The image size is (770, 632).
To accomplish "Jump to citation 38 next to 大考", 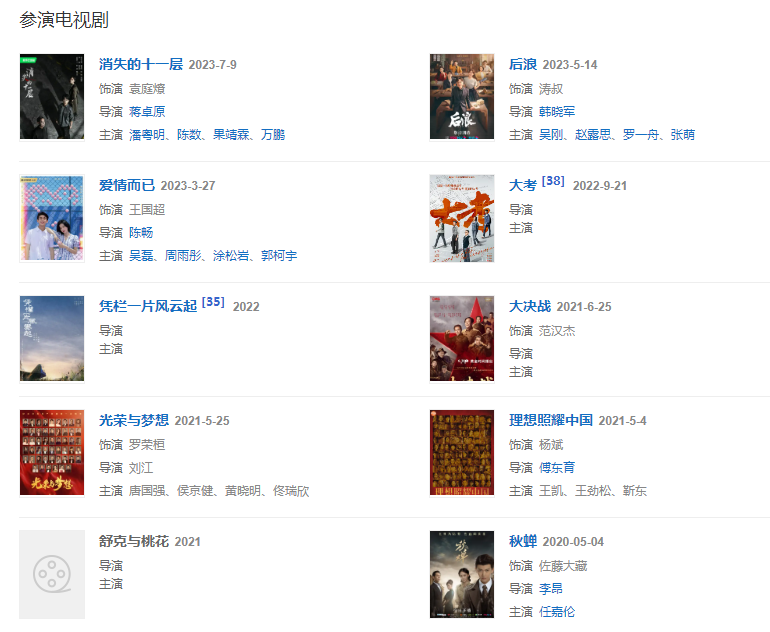I will point(553,182).
